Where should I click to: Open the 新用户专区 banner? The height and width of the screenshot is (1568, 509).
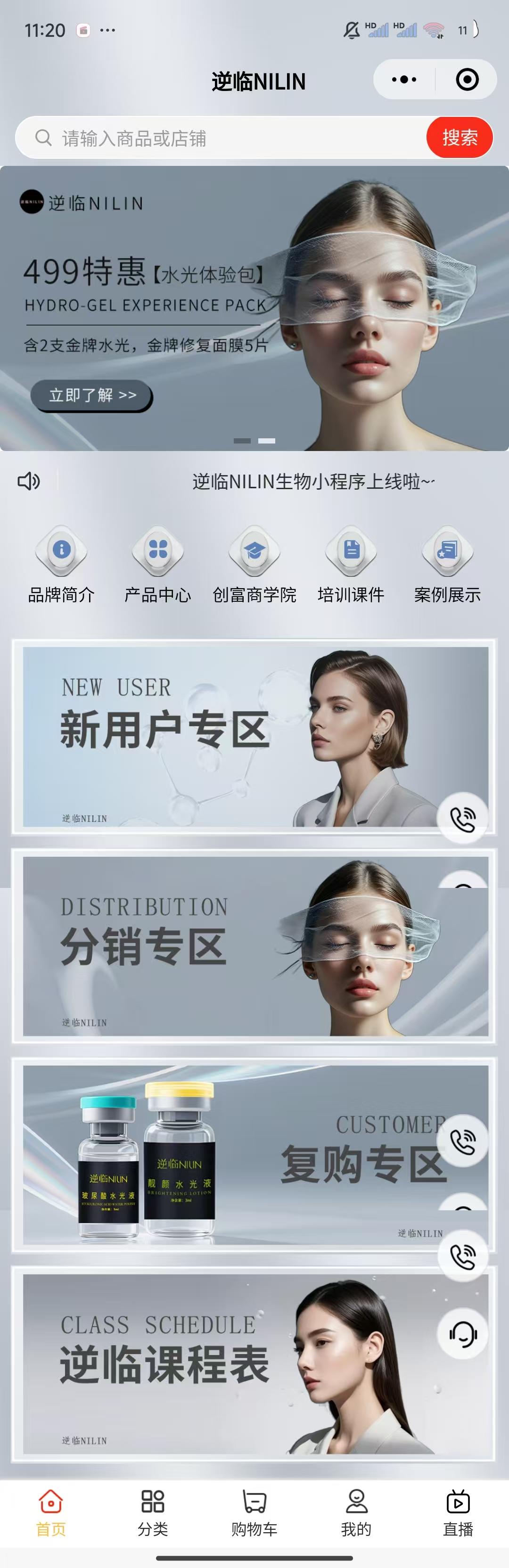[x=231, y=737]
